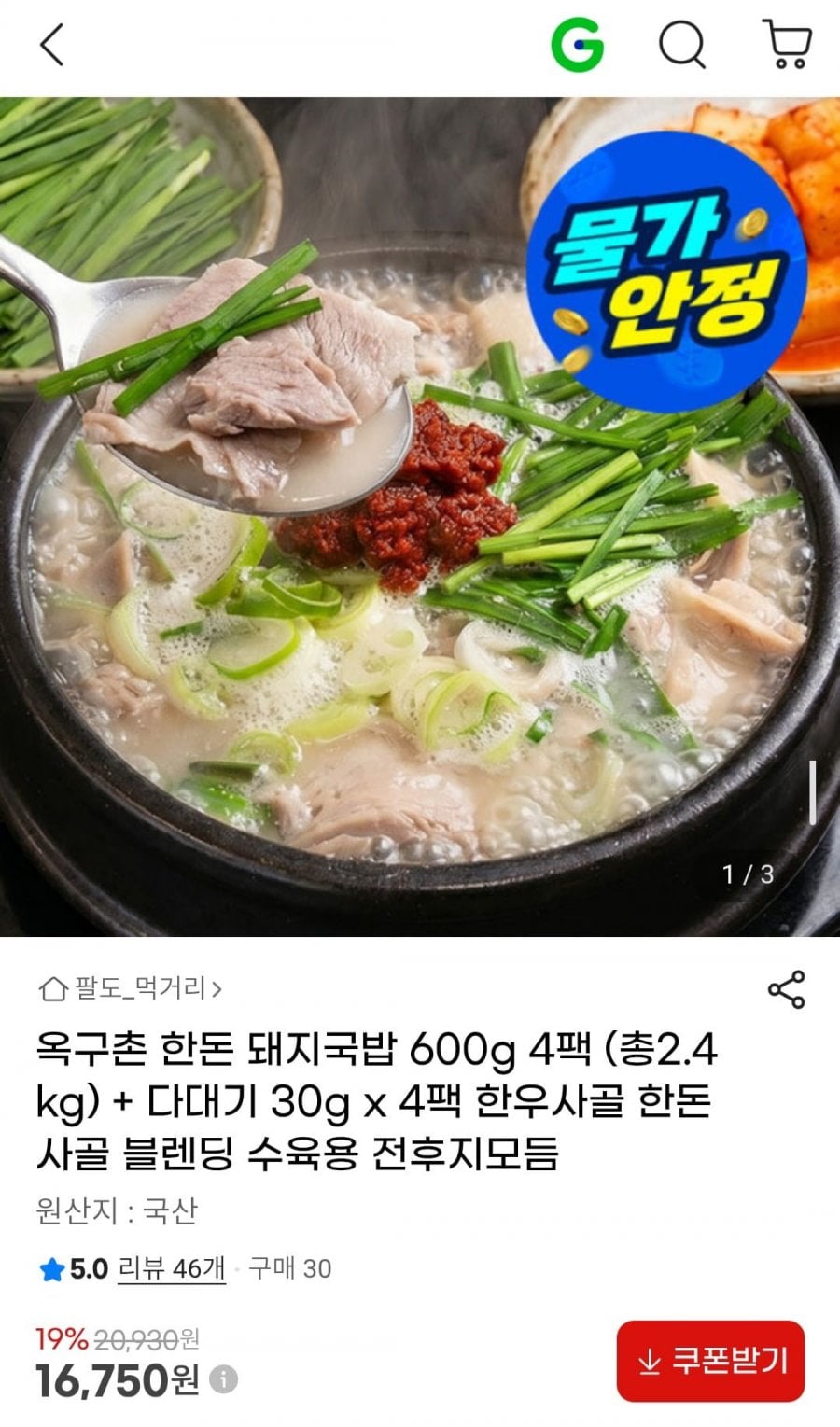
Task: Open the 팔도_먹거리 store page
Action: coord(131,988)
